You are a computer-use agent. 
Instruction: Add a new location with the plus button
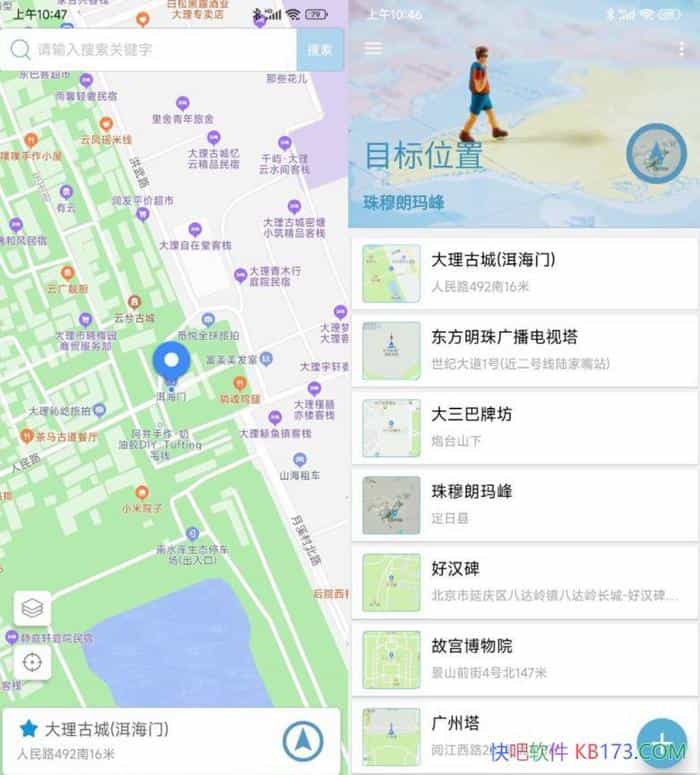(662, 746)
